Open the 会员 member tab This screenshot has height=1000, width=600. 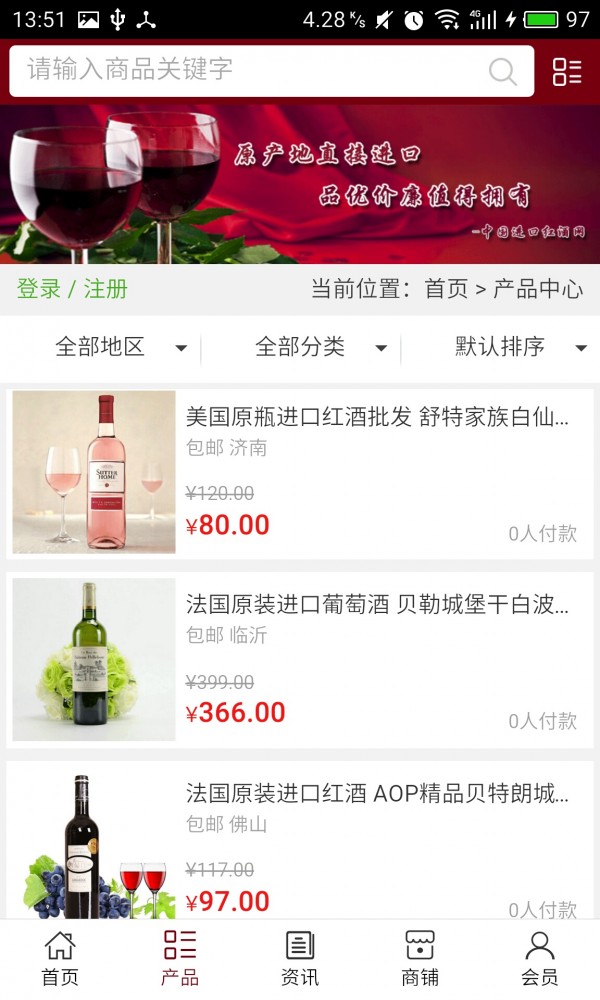(x=540, y=958)
